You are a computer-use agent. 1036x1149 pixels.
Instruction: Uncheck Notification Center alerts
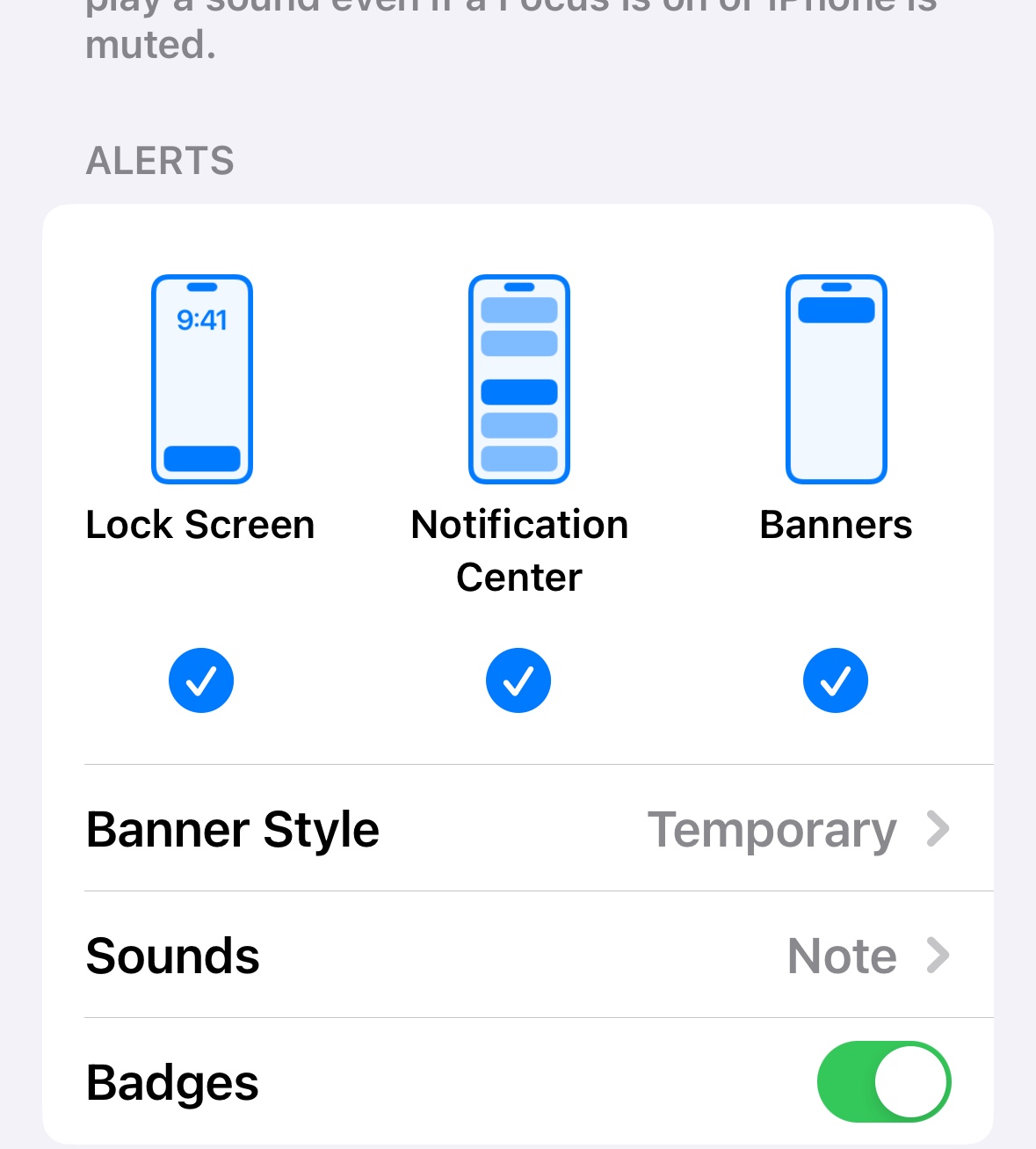pyautogui.click(x=518, y=680)
